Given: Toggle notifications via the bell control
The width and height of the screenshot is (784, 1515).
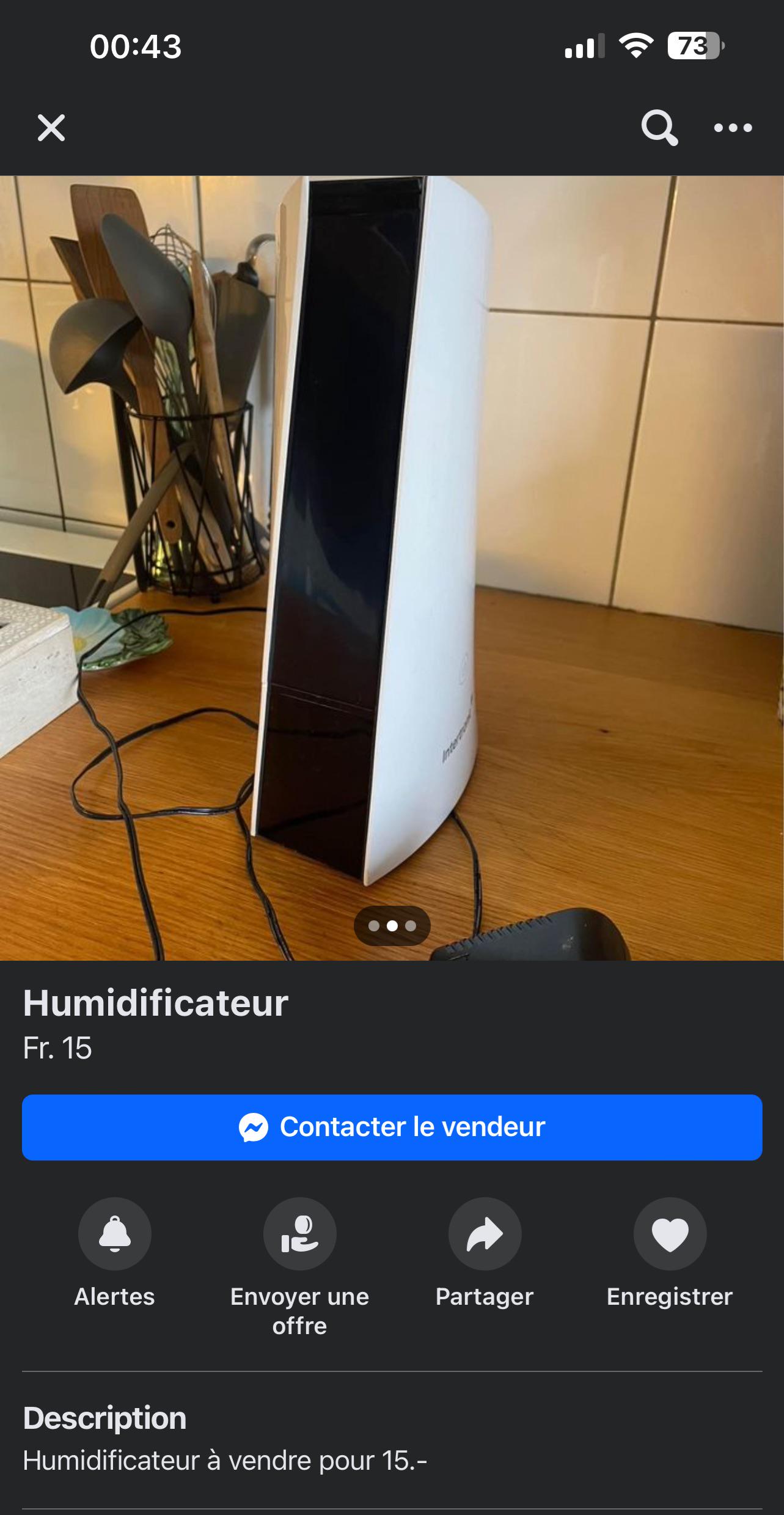Looking at the screenshot, I should click(x=115, y=1234).
